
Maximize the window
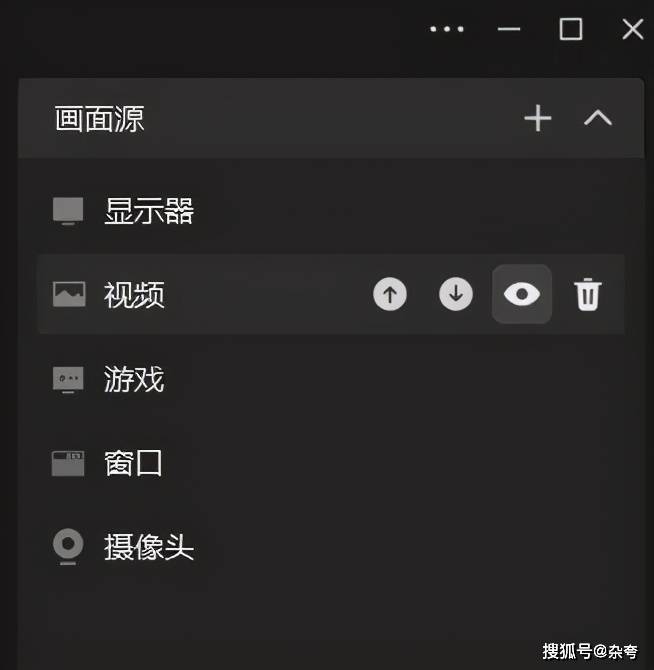(x=571, y=29)
